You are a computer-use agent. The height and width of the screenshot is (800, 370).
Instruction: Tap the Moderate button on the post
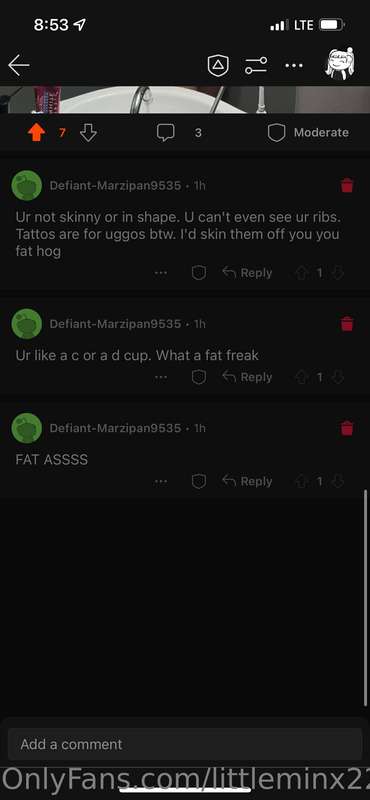coord(308,133)
